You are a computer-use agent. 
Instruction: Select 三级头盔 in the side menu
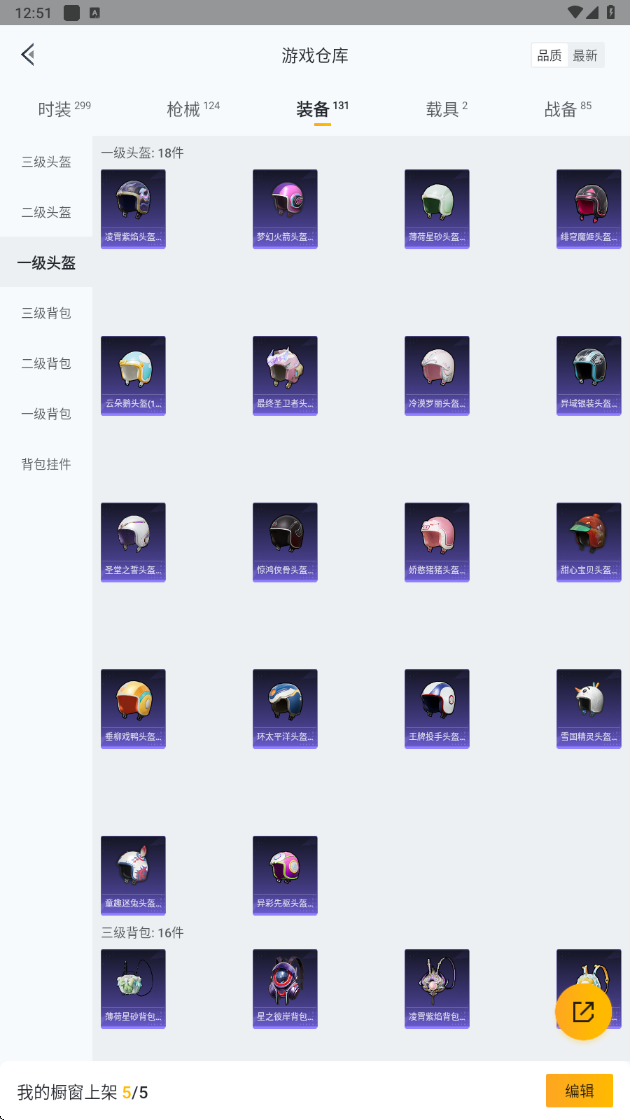pos(46,162)
